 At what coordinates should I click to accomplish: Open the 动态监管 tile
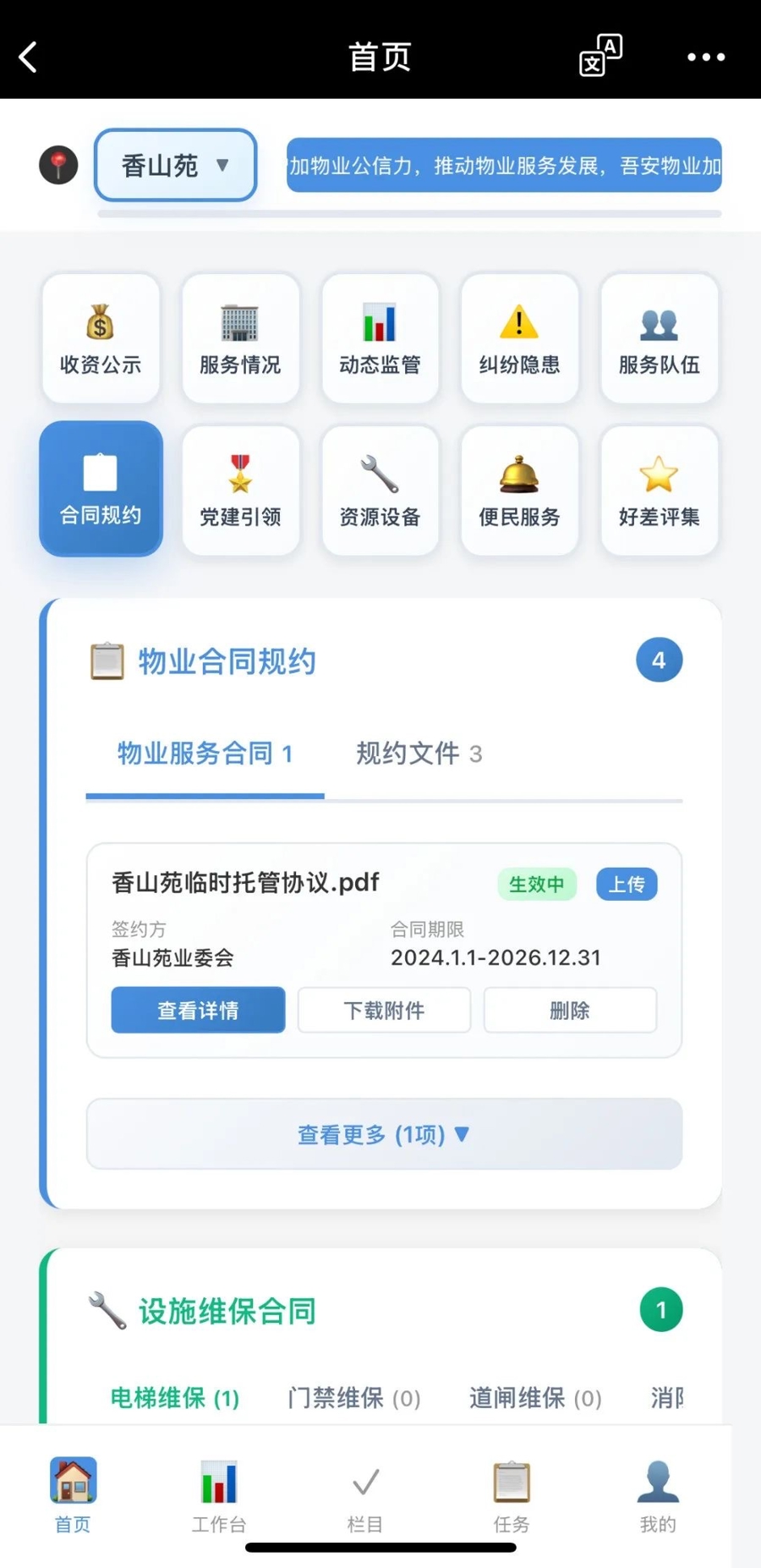pos(380,338)
